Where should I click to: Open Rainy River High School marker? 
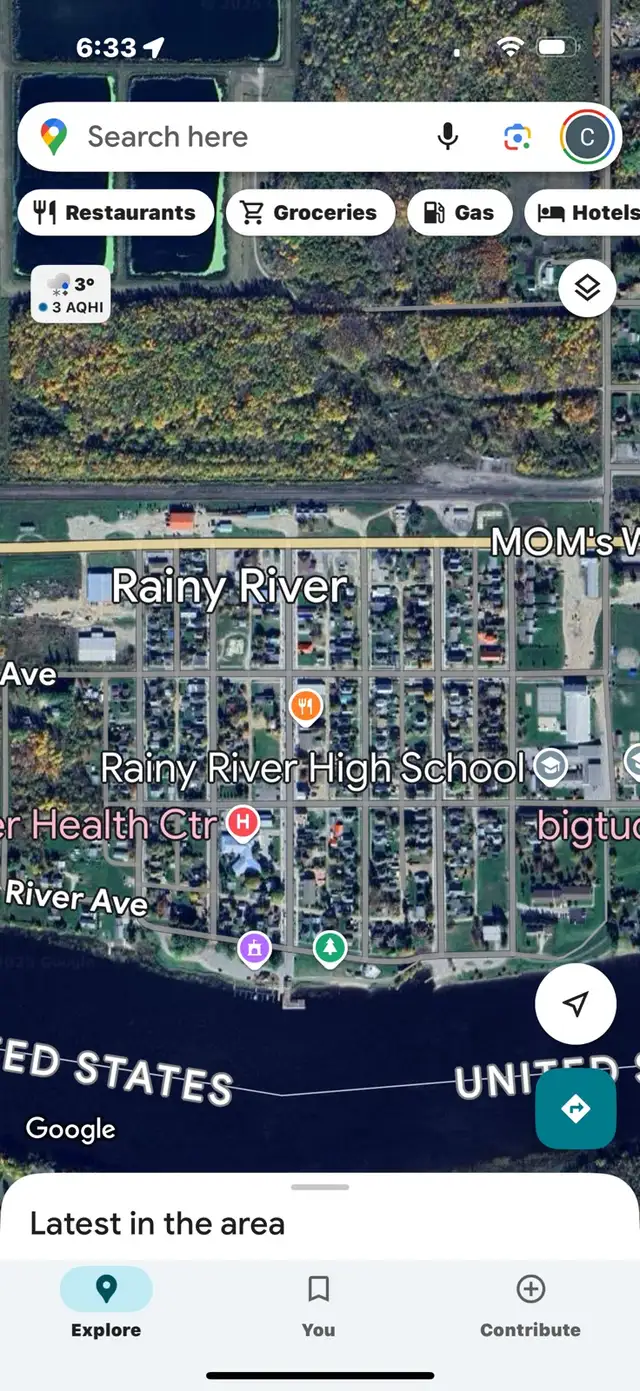point(549,767)
